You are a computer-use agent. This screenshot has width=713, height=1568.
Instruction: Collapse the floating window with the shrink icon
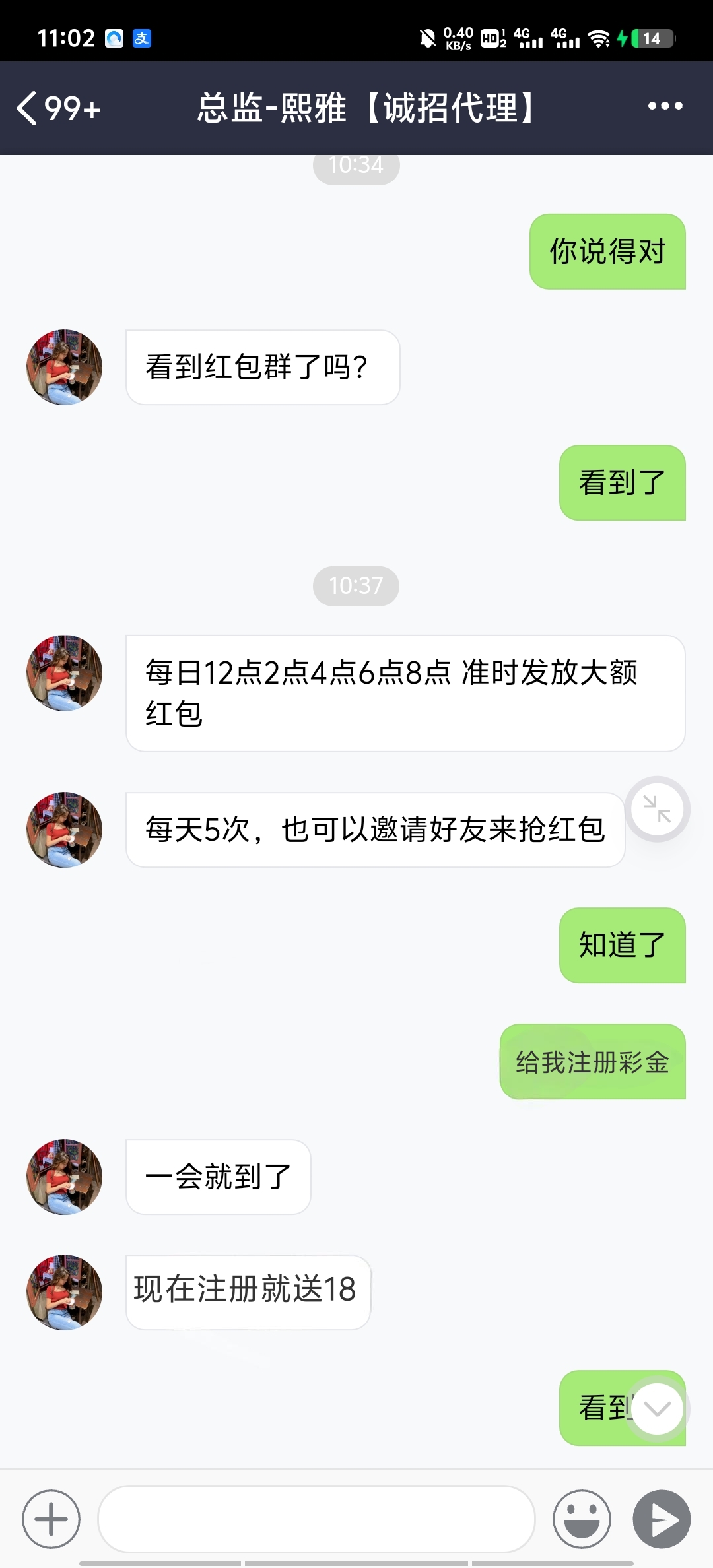[657, 809]
